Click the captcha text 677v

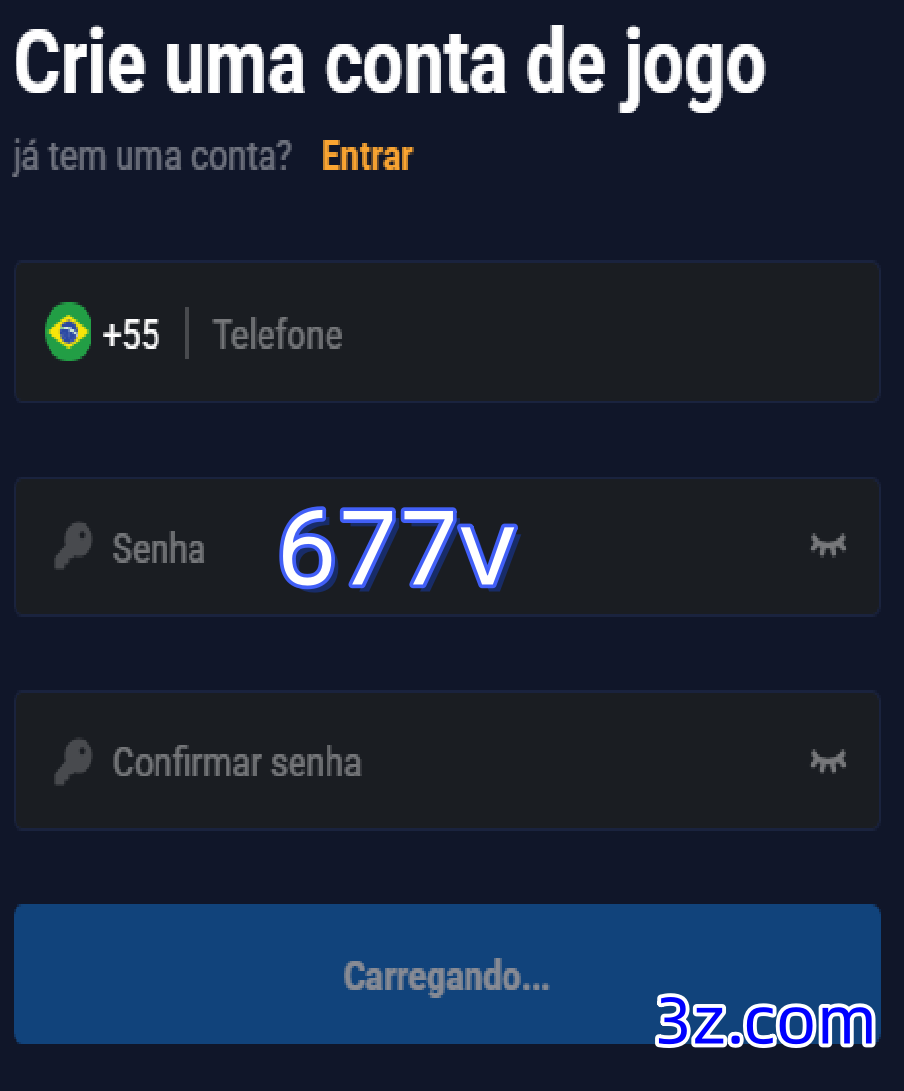click(x=396, y=550)
